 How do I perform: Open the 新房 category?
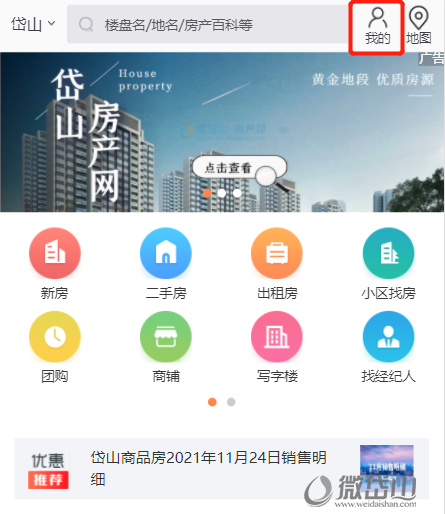pyautogui.click(x=55, y=264)
